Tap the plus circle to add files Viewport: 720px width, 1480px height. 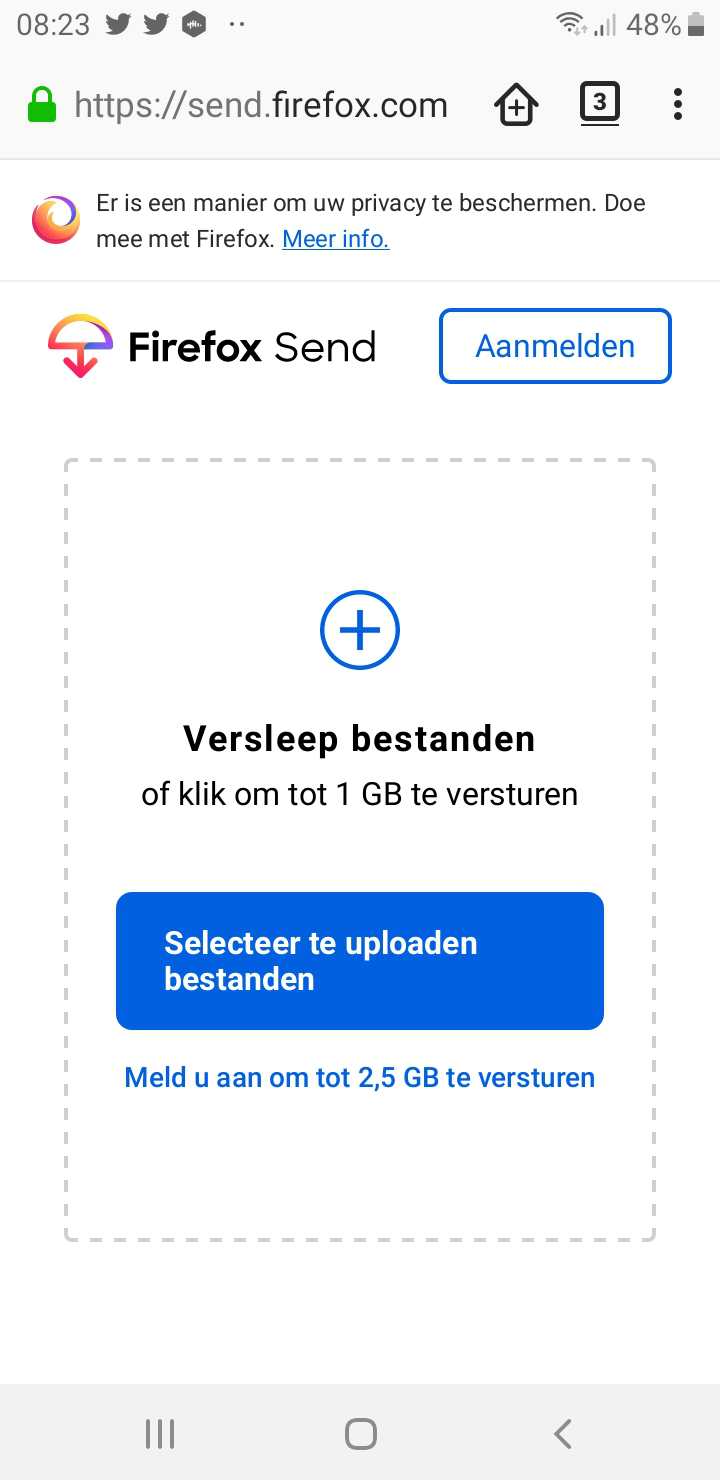coord(360,630)
